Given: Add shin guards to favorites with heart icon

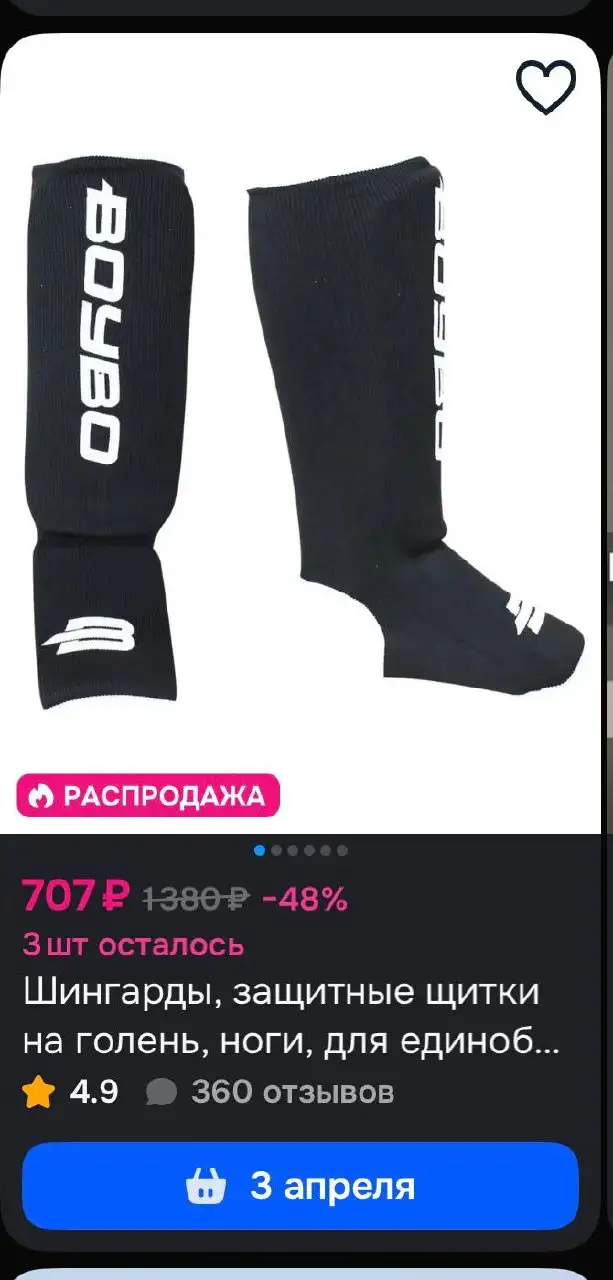Looking at the screenshot, I should [x=545, y=87].
